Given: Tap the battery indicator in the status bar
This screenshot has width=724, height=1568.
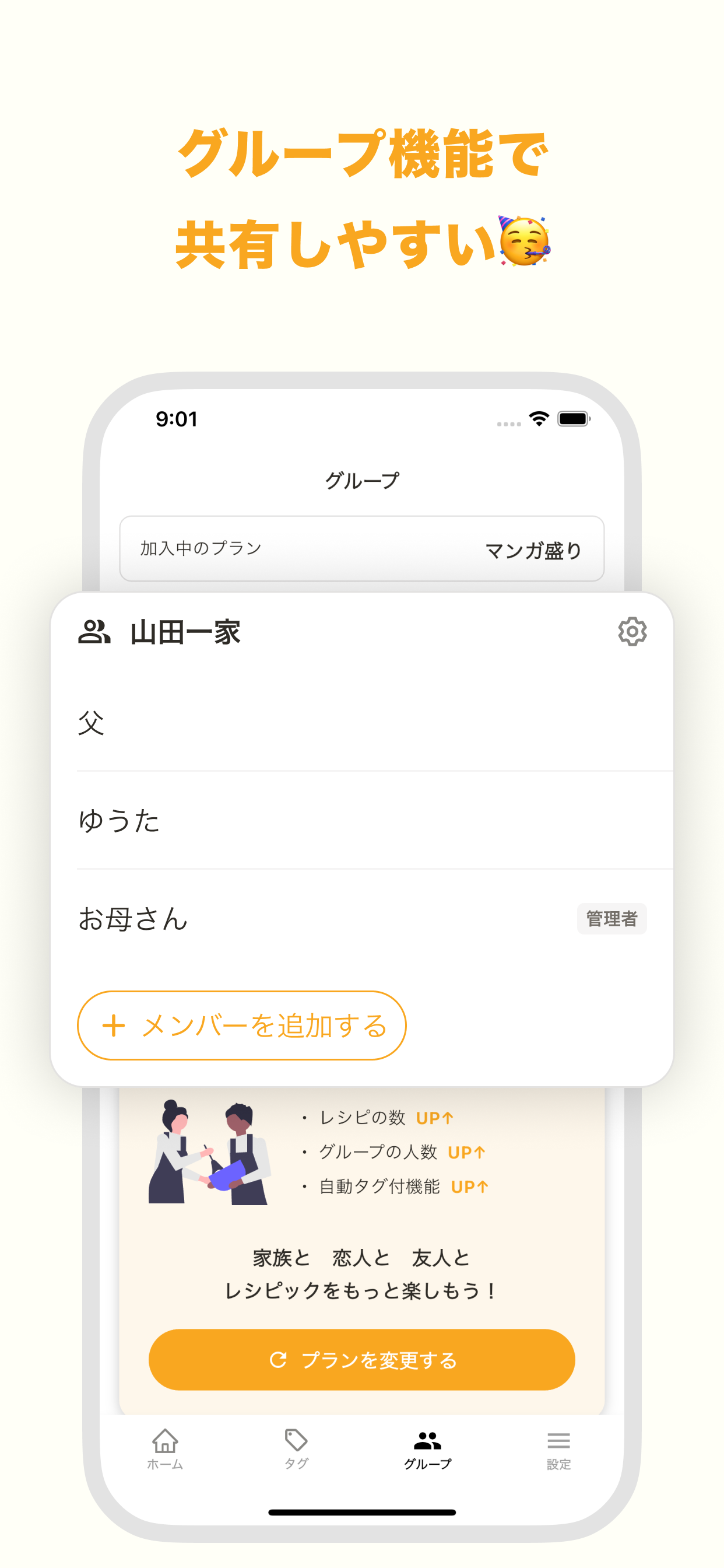Looking at the screenshot, I should 572,418.
